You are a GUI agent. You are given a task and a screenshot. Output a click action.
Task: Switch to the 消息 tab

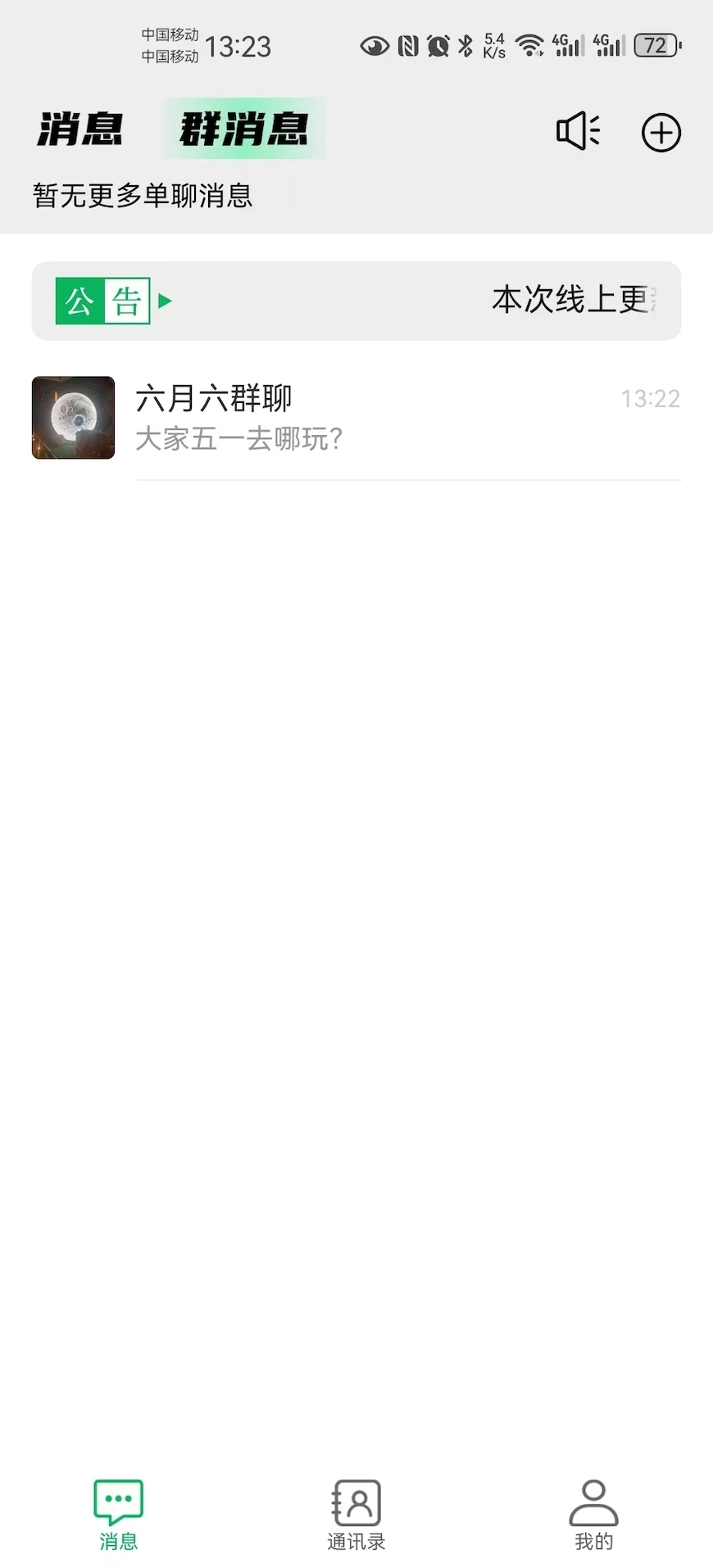[79, 129]
